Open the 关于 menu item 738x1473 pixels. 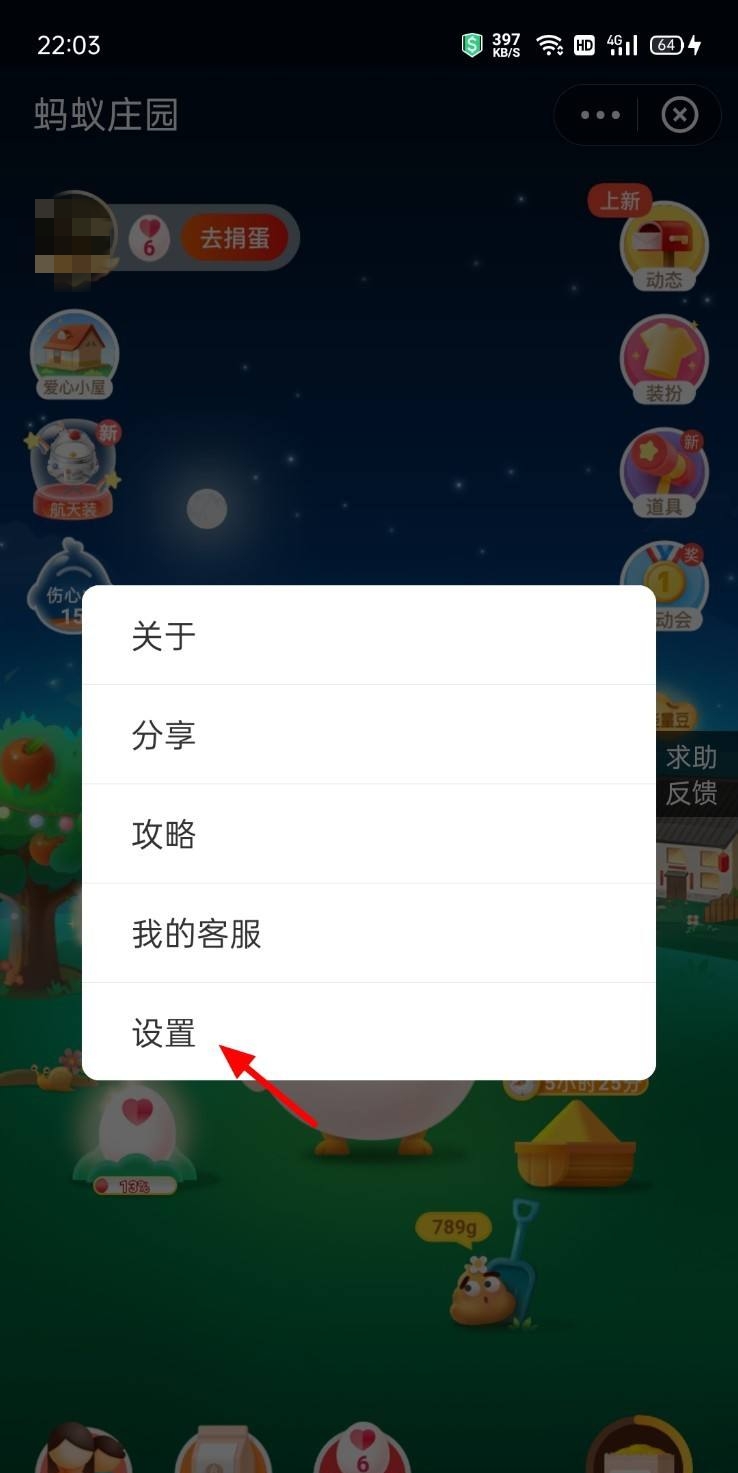coord(368,636)
